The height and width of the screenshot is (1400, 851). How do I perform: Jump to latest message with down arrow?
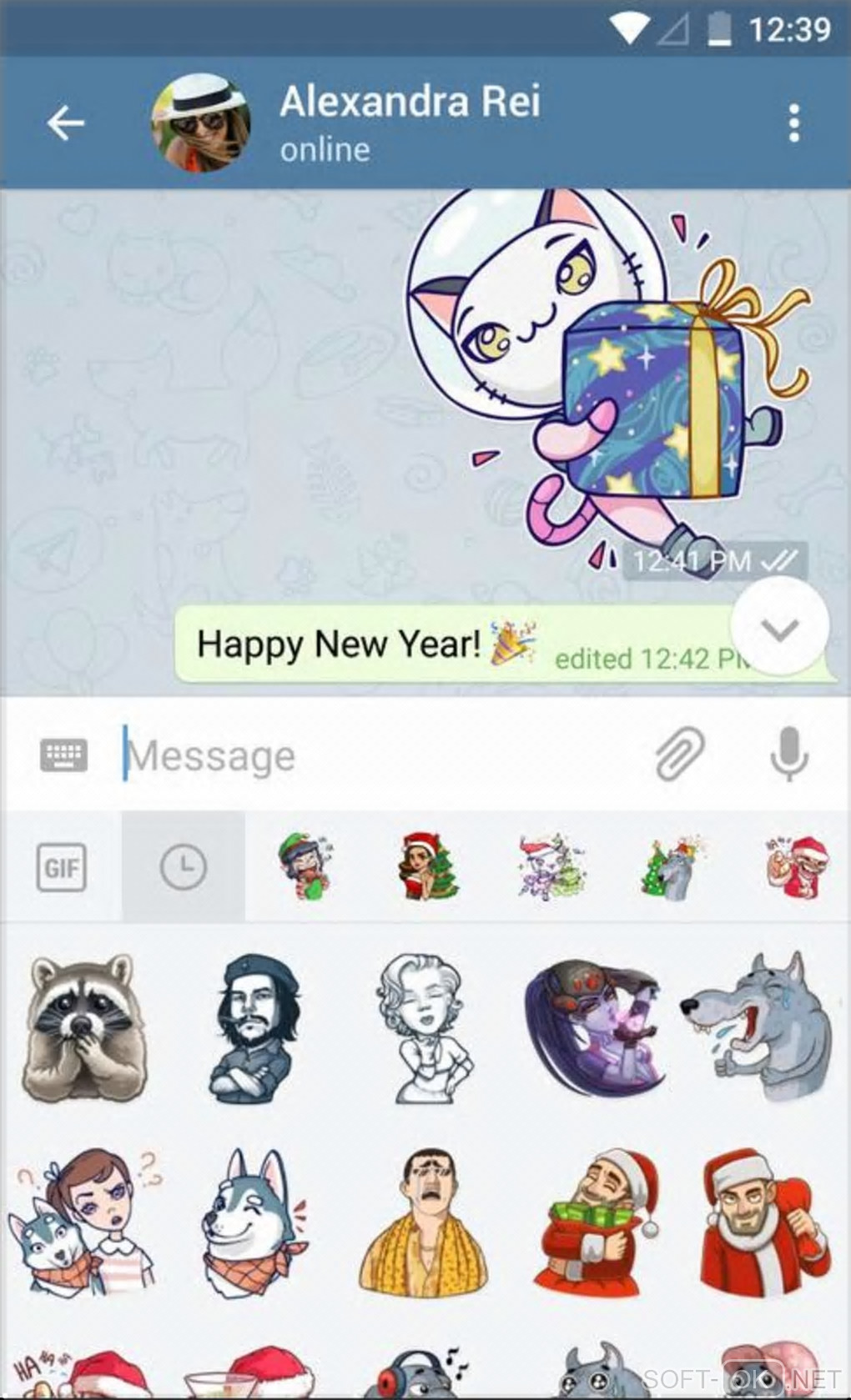(x=779, y=627)
